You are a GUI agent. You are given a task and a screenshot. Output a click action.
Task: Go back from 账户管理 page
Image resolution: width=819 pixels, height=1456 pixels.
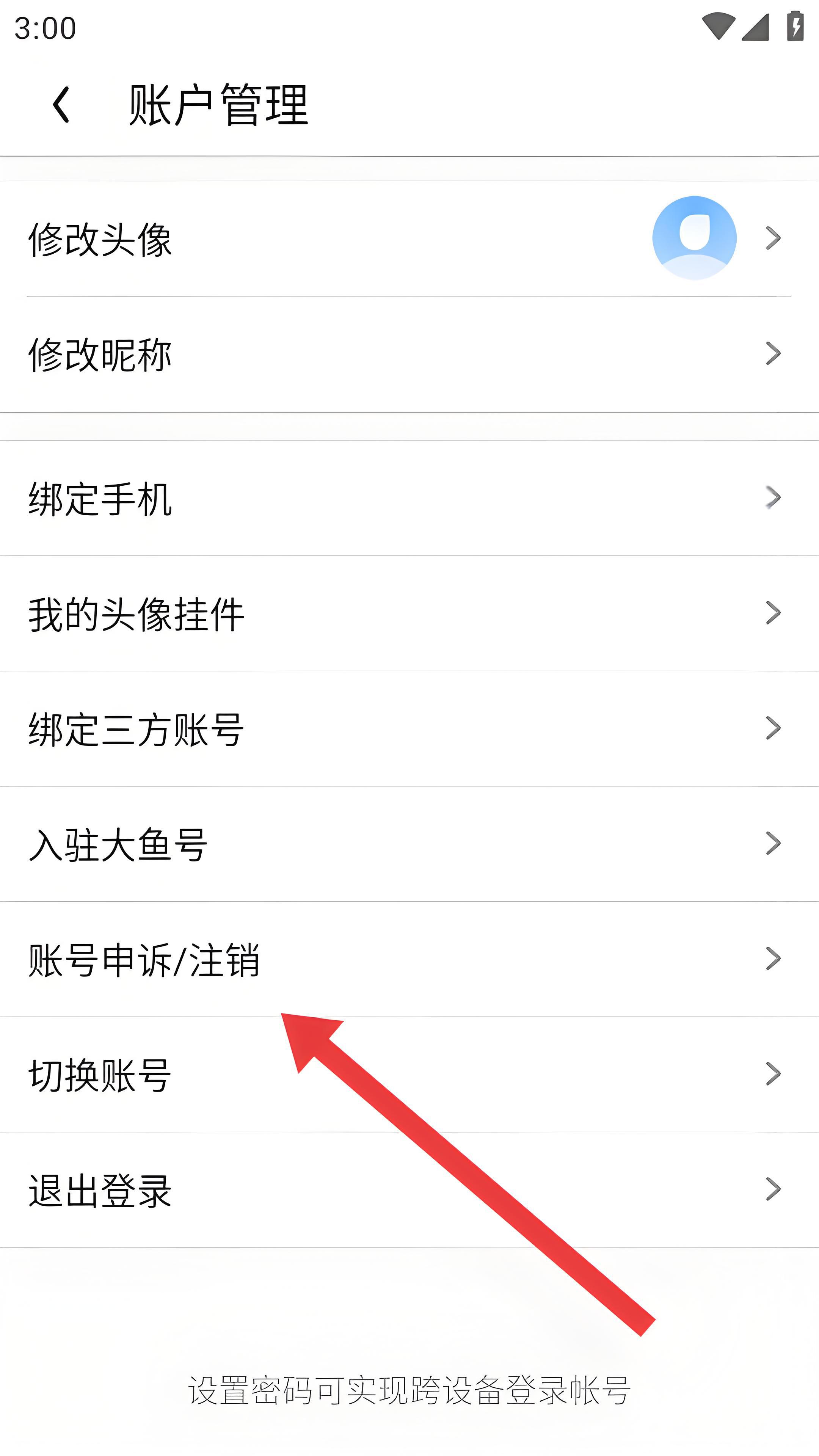point(61,105)
